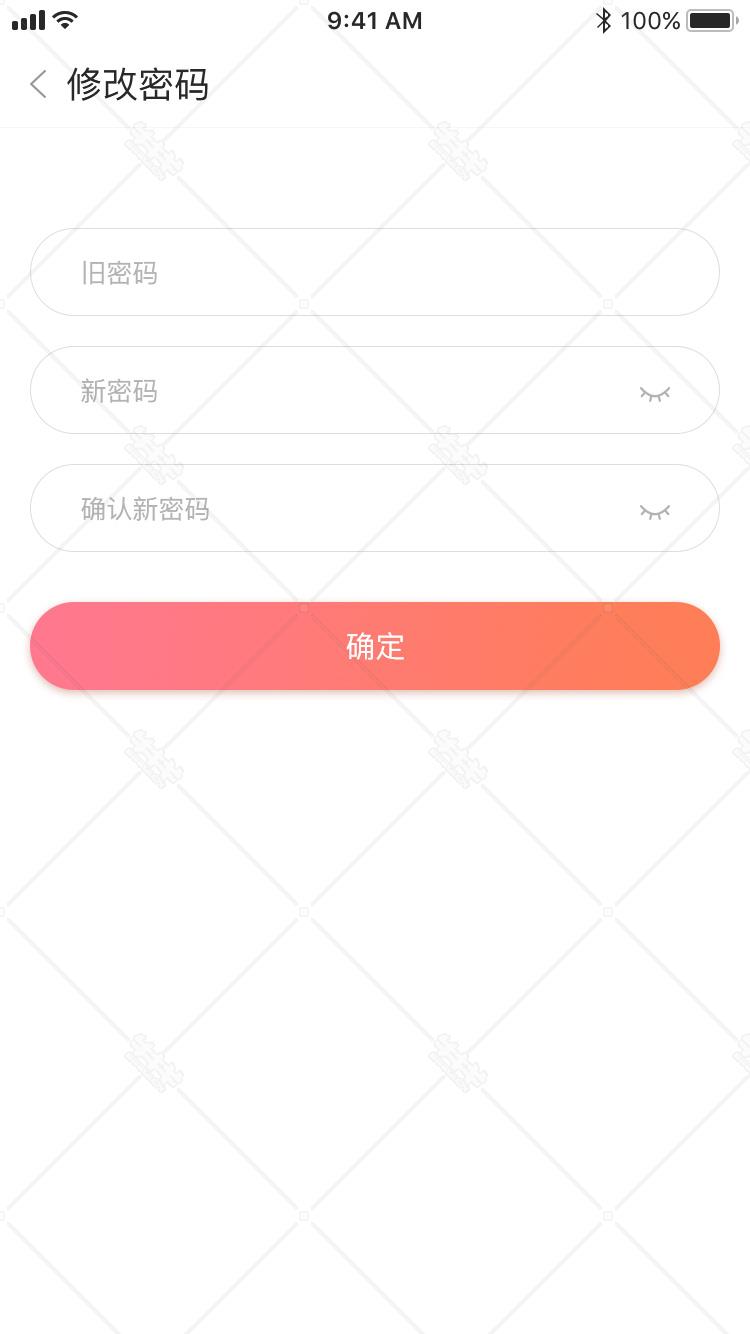The height and width of the screenshot is (1334, 750).
Task: Show password in 新密码 field
Action: pyautogui.click(x=655, y=393)
